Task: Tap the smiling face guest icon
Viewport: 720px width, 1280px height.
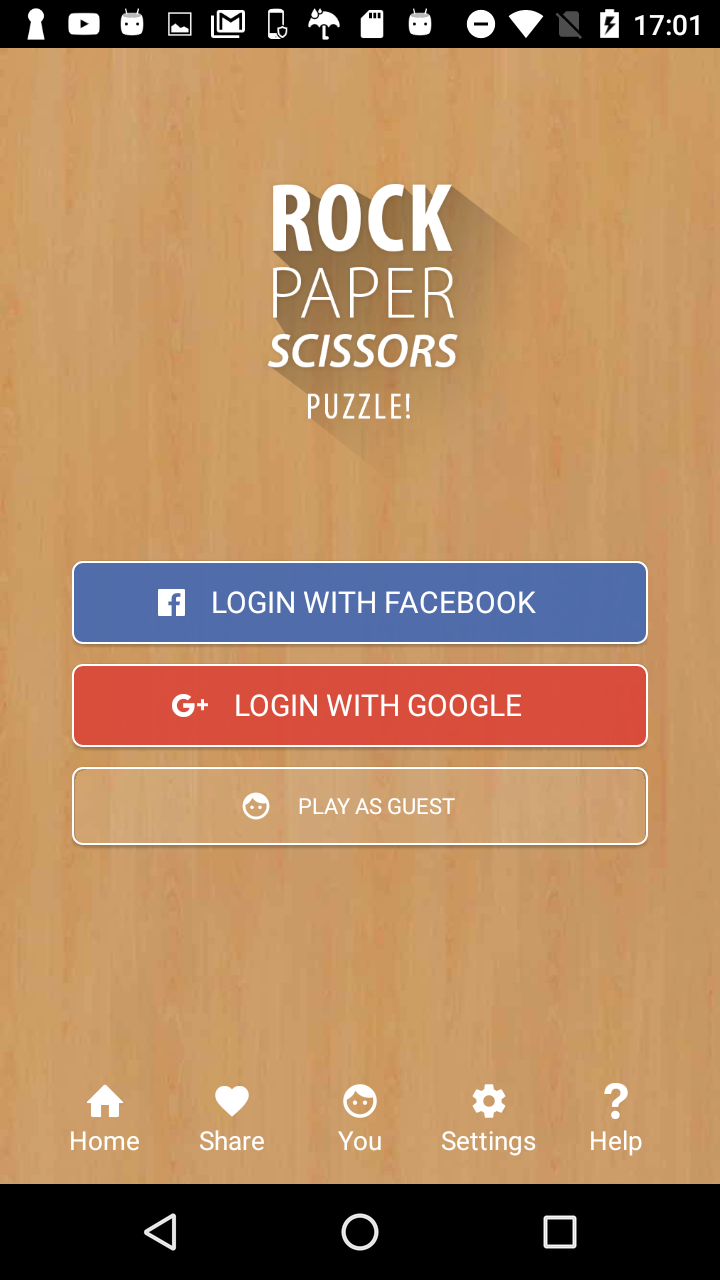Action: pos(256,806)
